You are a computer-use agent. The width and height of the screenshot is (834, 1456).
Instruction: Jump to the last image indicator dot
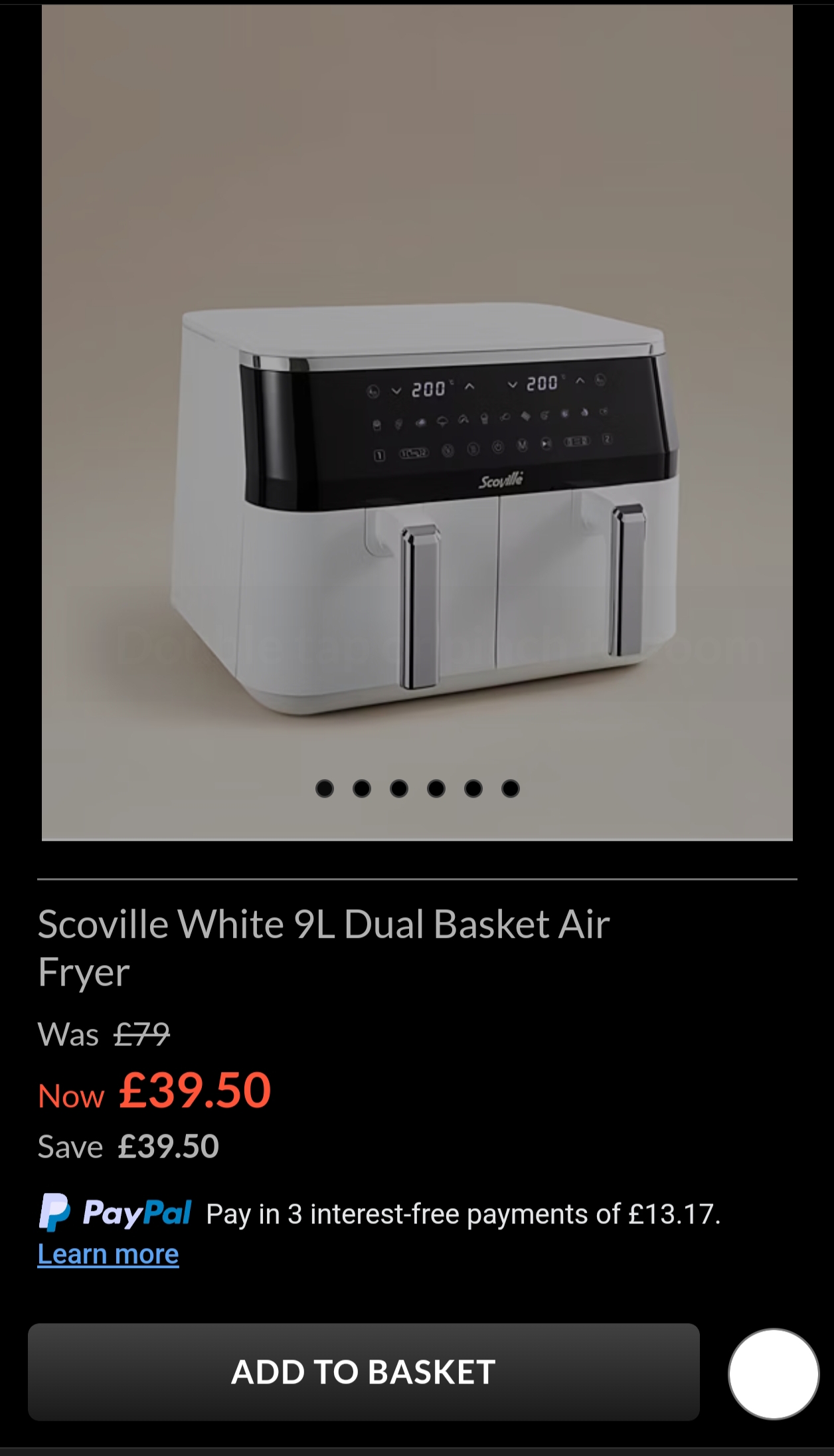coord(510,788)
